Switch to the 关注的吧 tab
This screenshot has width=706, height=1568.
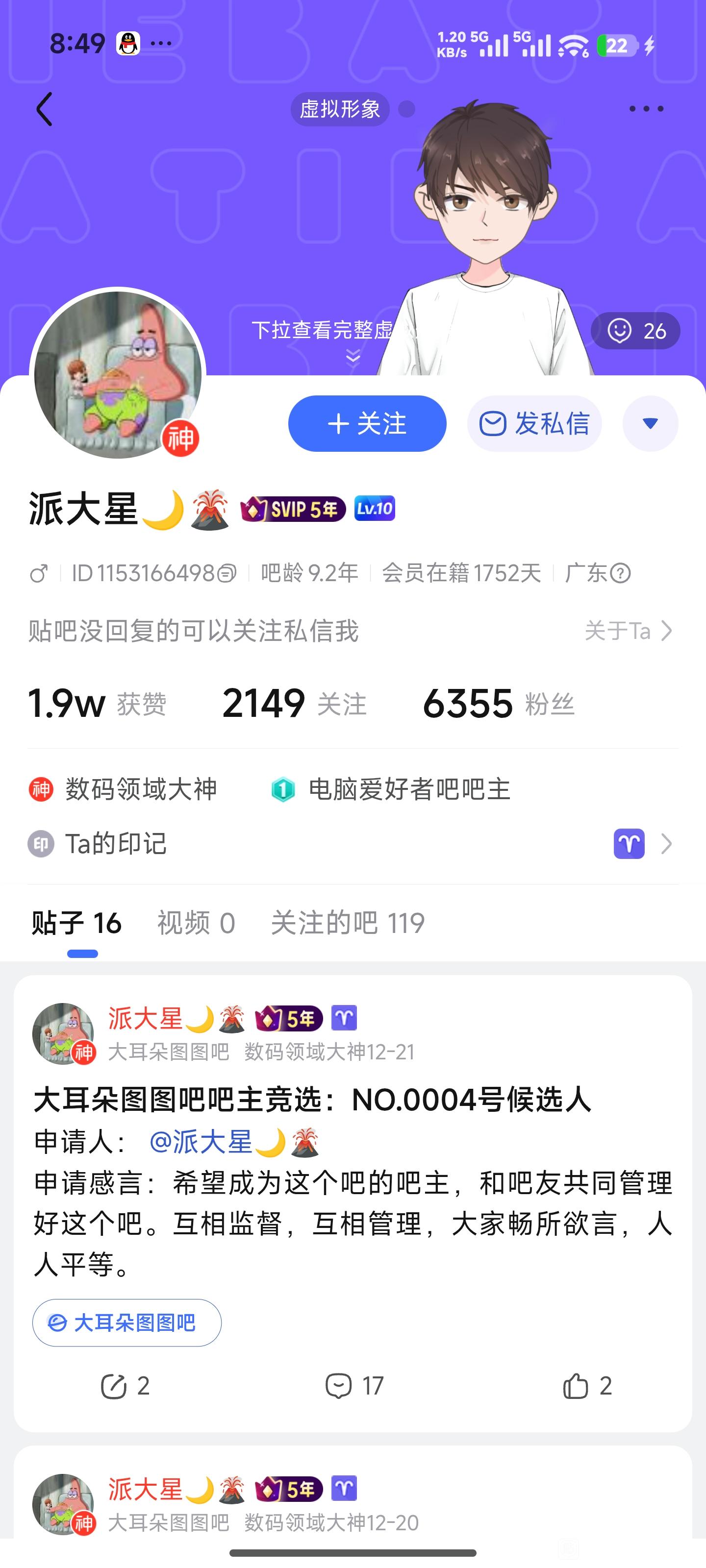[347, 923]
